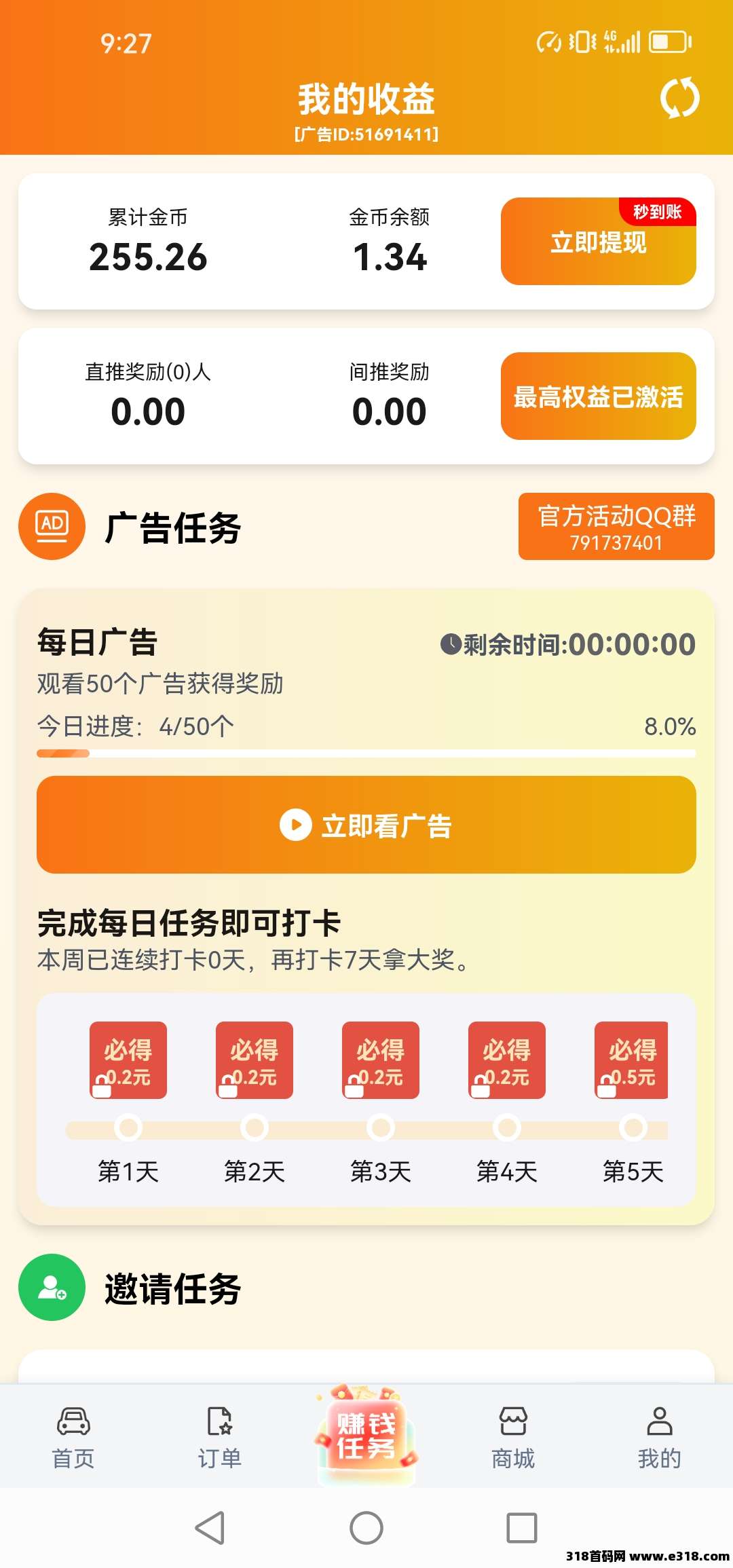
Task: Tap the green invite task icon
Action: tap(51, 1291)
